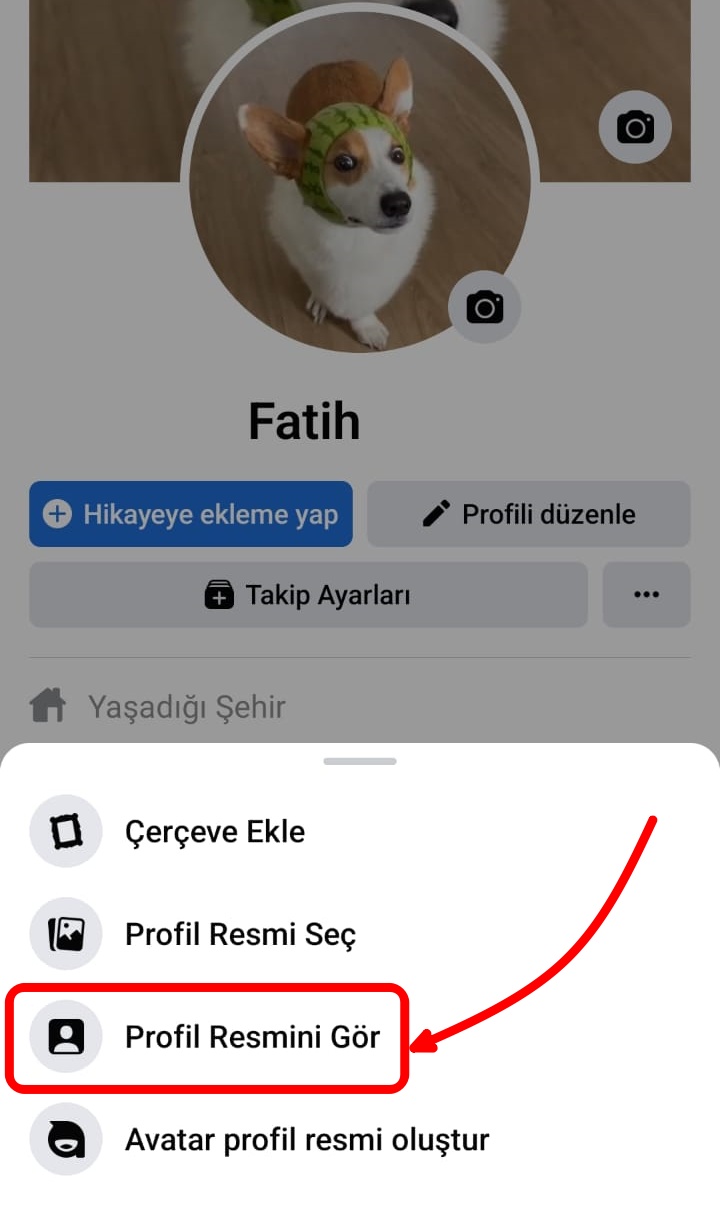Select Profil Resmini Gör option

pyautogui.click(x=254, y=1038)
